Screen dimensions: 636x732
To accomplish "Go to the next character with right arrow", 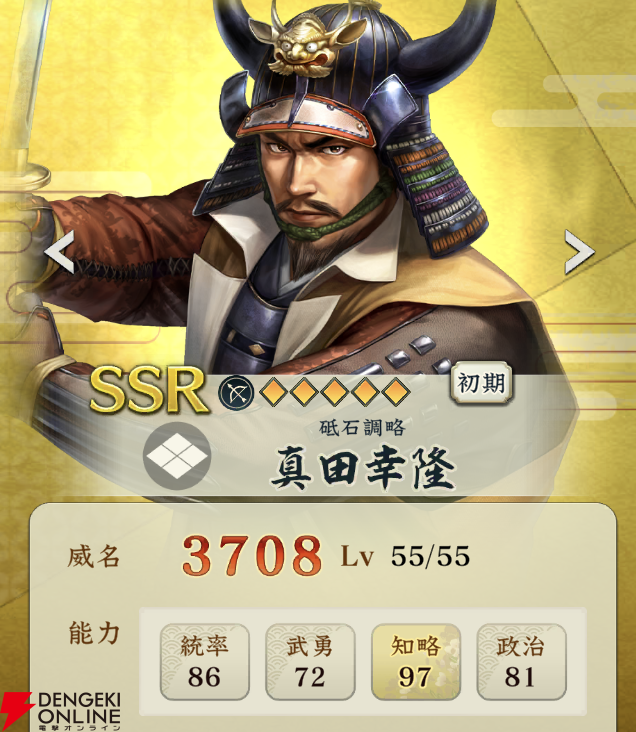I will pyautogui.click(x=579, y=252).
